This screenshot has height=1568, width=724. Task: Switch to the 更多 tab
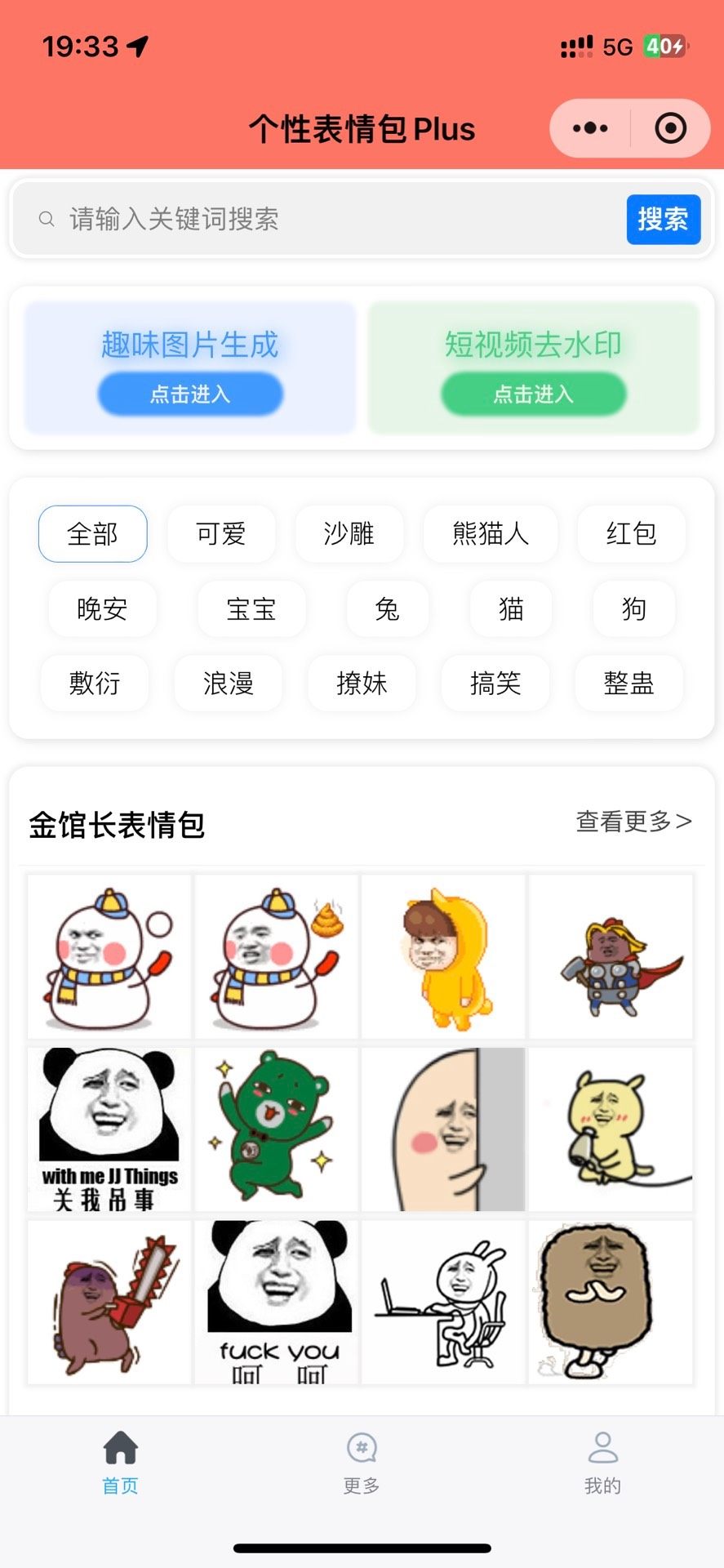(362, 1462)
